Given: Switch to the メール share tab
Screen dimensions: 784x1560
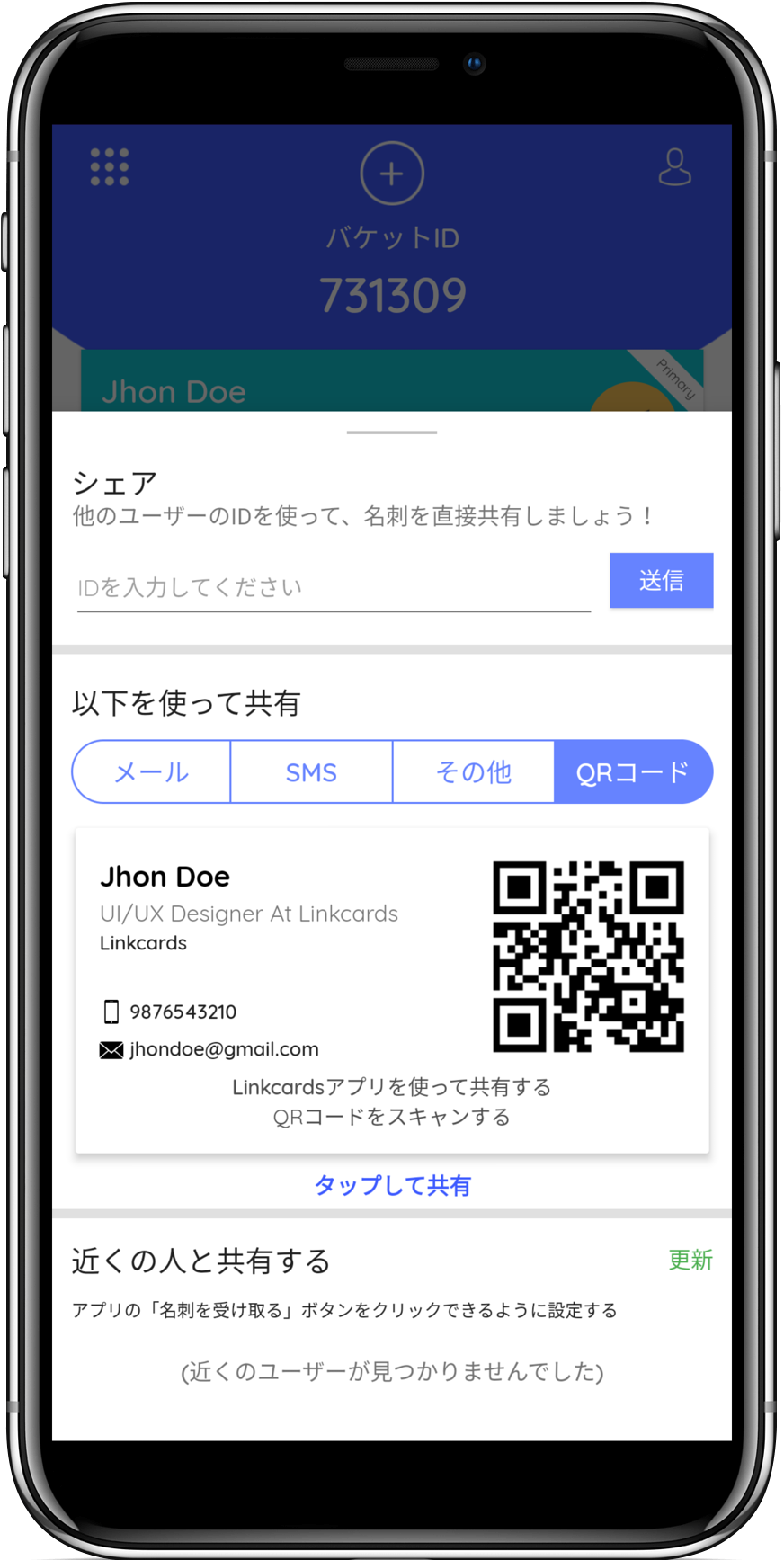Looking at the screenshot, I should (151, 772).
